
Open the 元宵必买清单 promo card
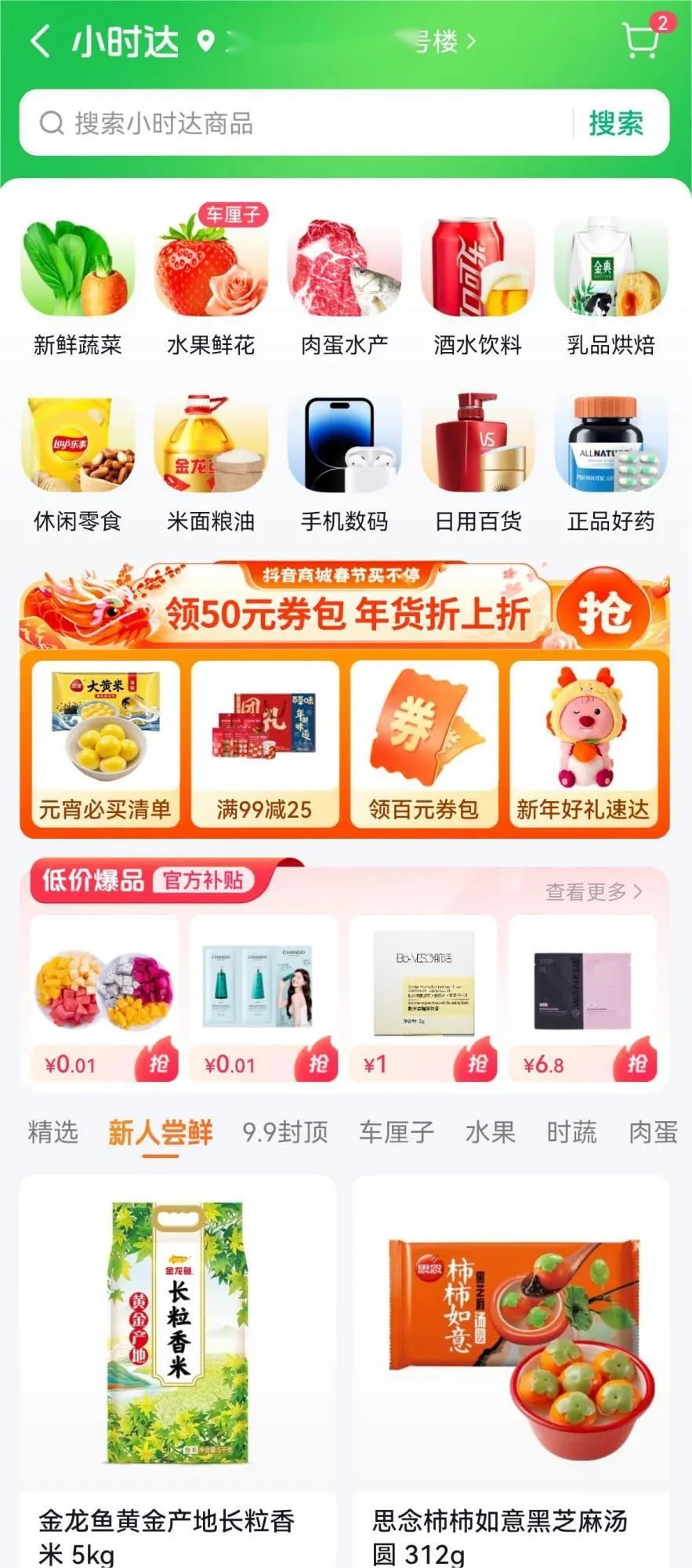coord(105,737)
